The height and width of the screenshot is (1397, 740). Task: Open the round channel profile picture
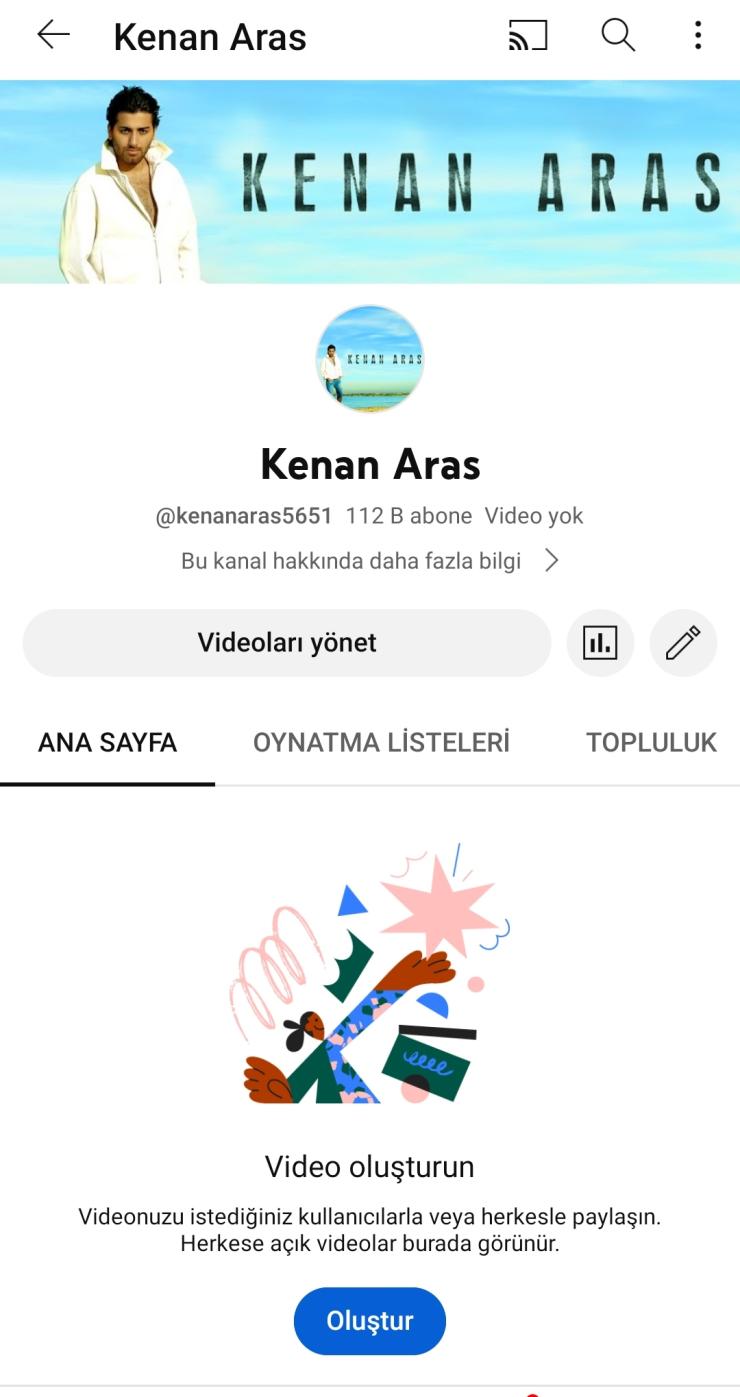coord(370,360)
